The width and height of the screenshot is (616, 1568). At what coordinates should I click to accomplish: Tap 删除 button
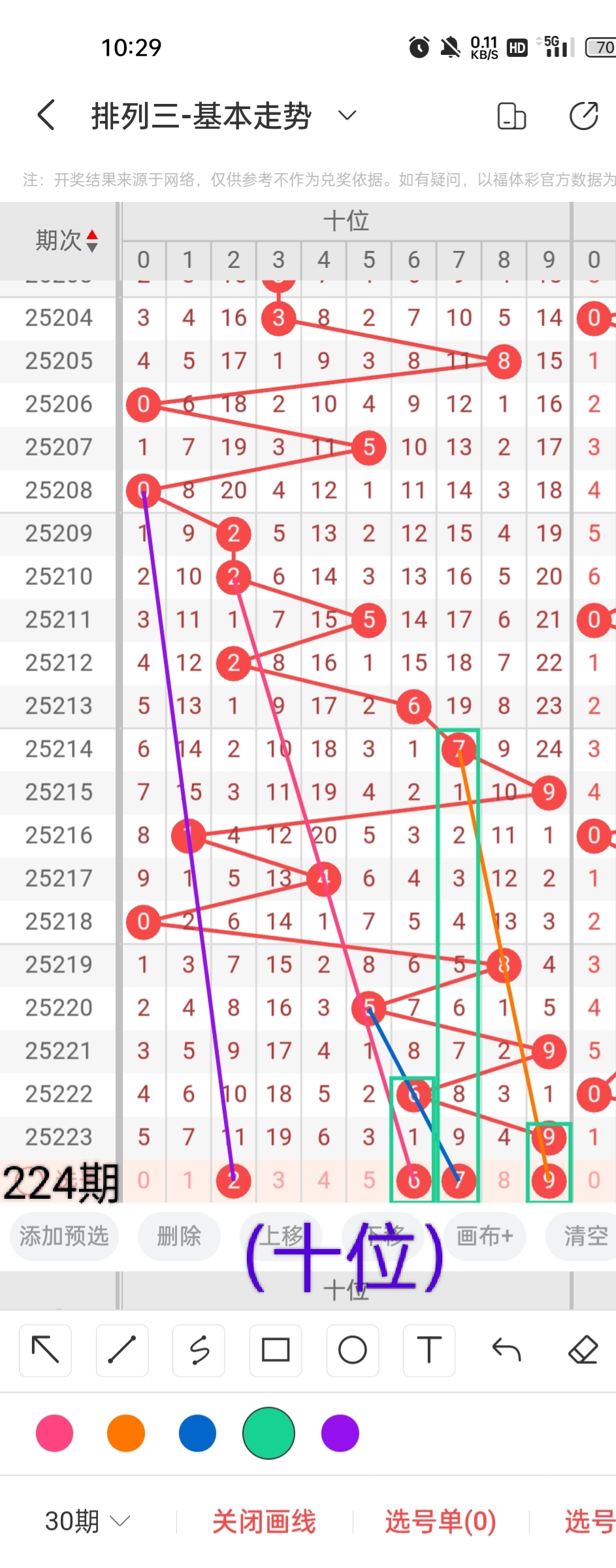click(x=179, y=1236)
